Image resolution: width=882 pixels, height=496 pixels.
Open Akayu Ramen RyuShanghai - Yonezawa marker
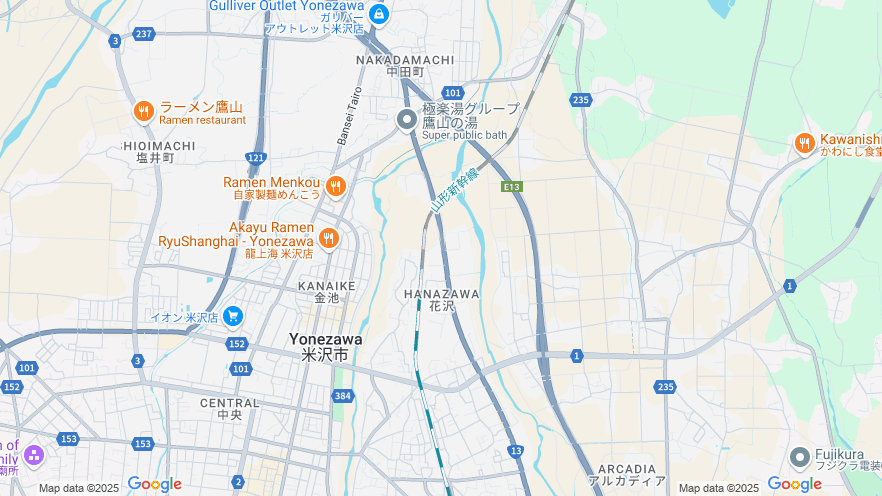329,238
